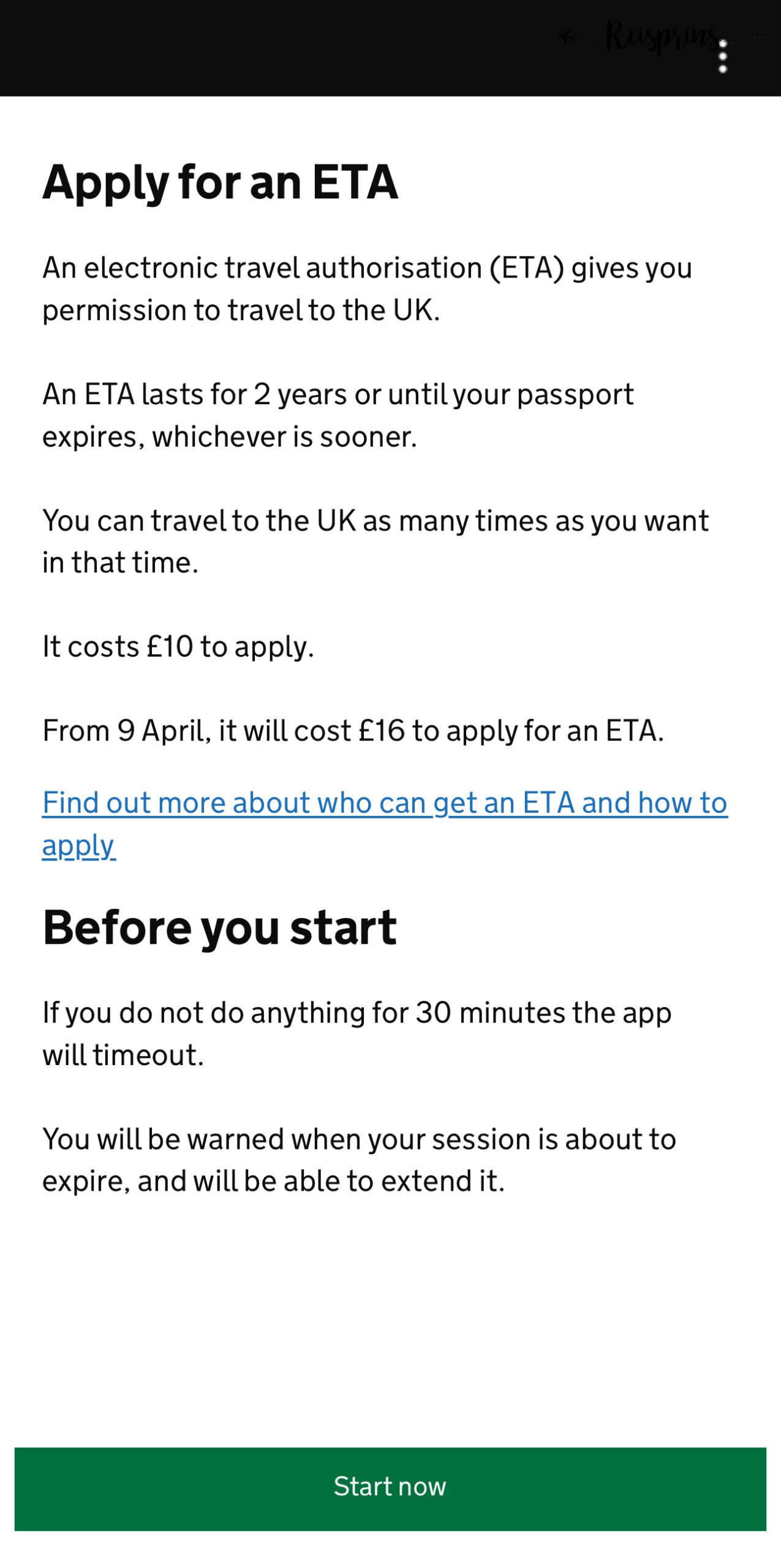Tap the green Start now button
This screenshot has width=781, height=1568.
point(390,1488)
